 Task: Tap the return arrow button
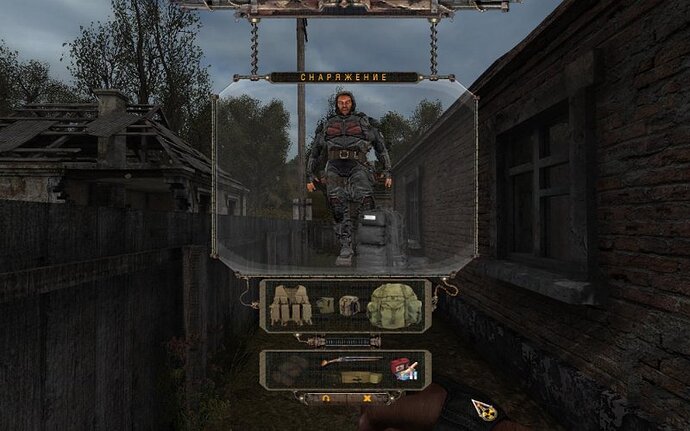click(x=326, y=398)
